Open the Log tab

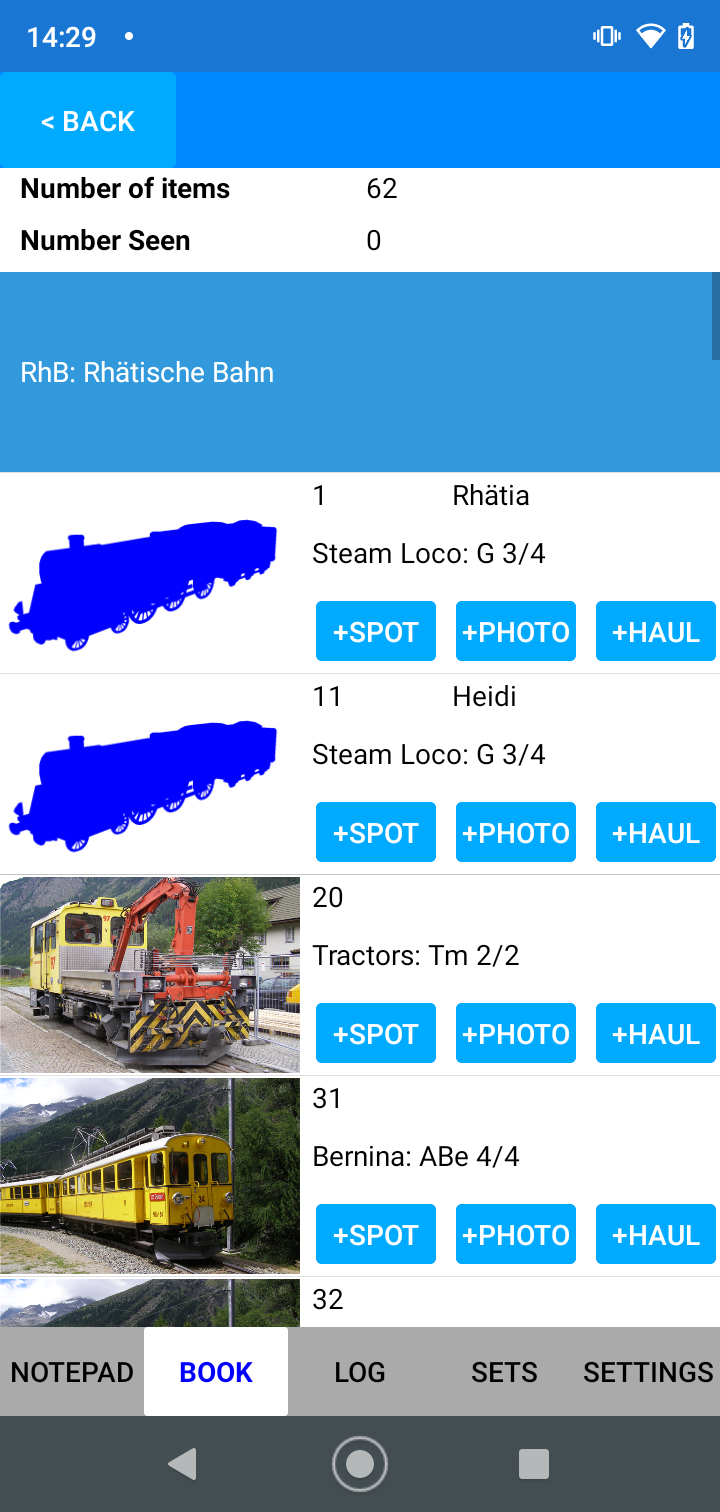(360, 1372)
